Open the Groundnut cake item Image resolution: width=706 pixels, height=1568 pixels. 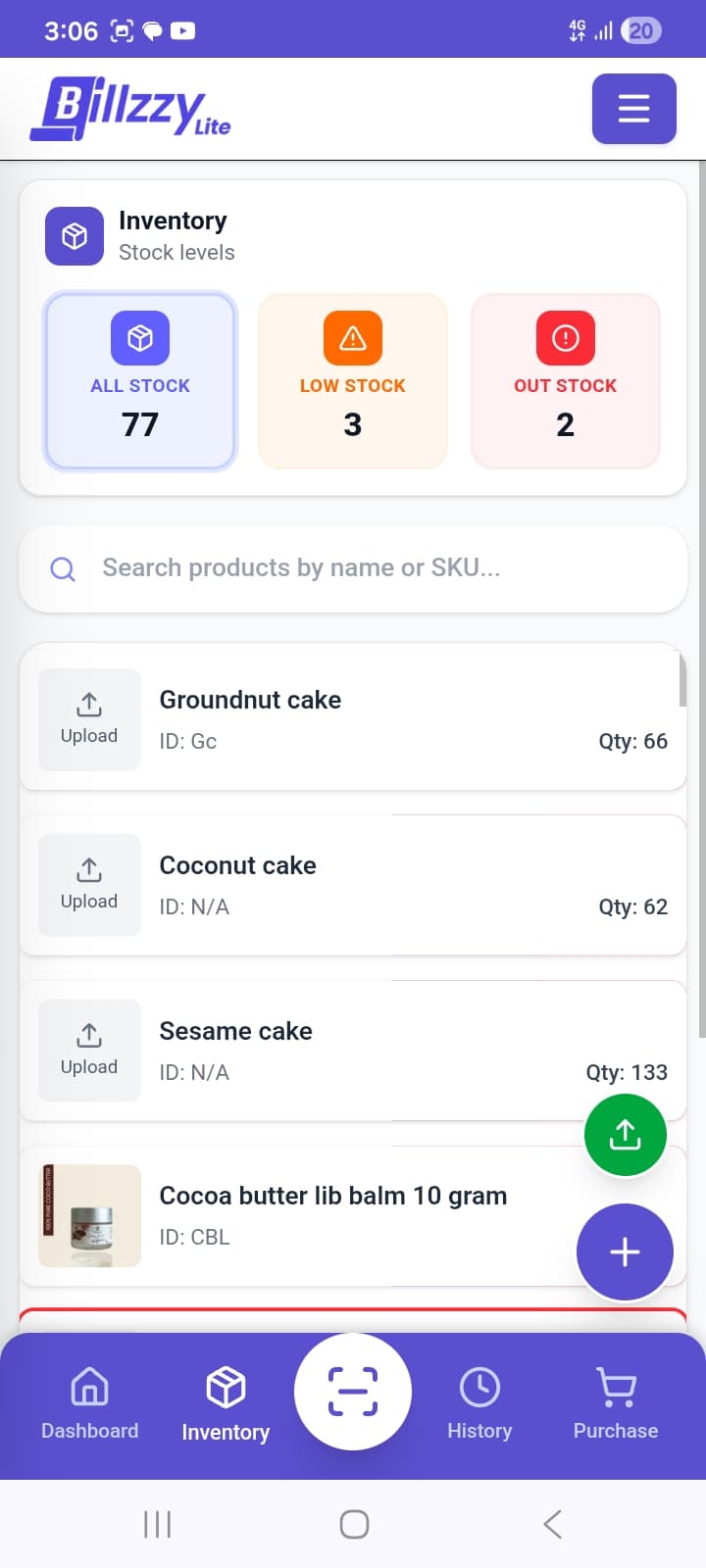[392, 717]
